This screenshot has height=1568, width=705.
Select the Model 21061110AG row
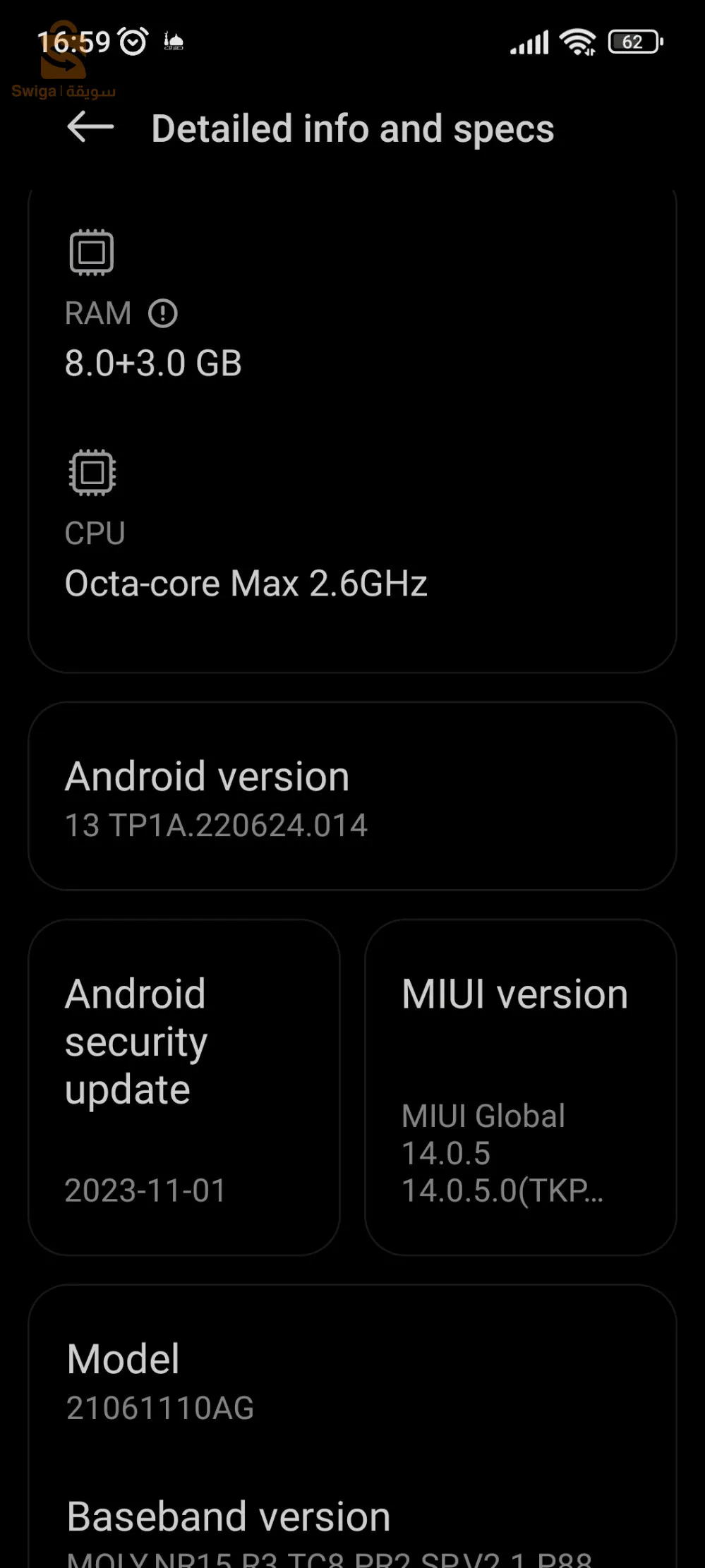coord(352,1380)
